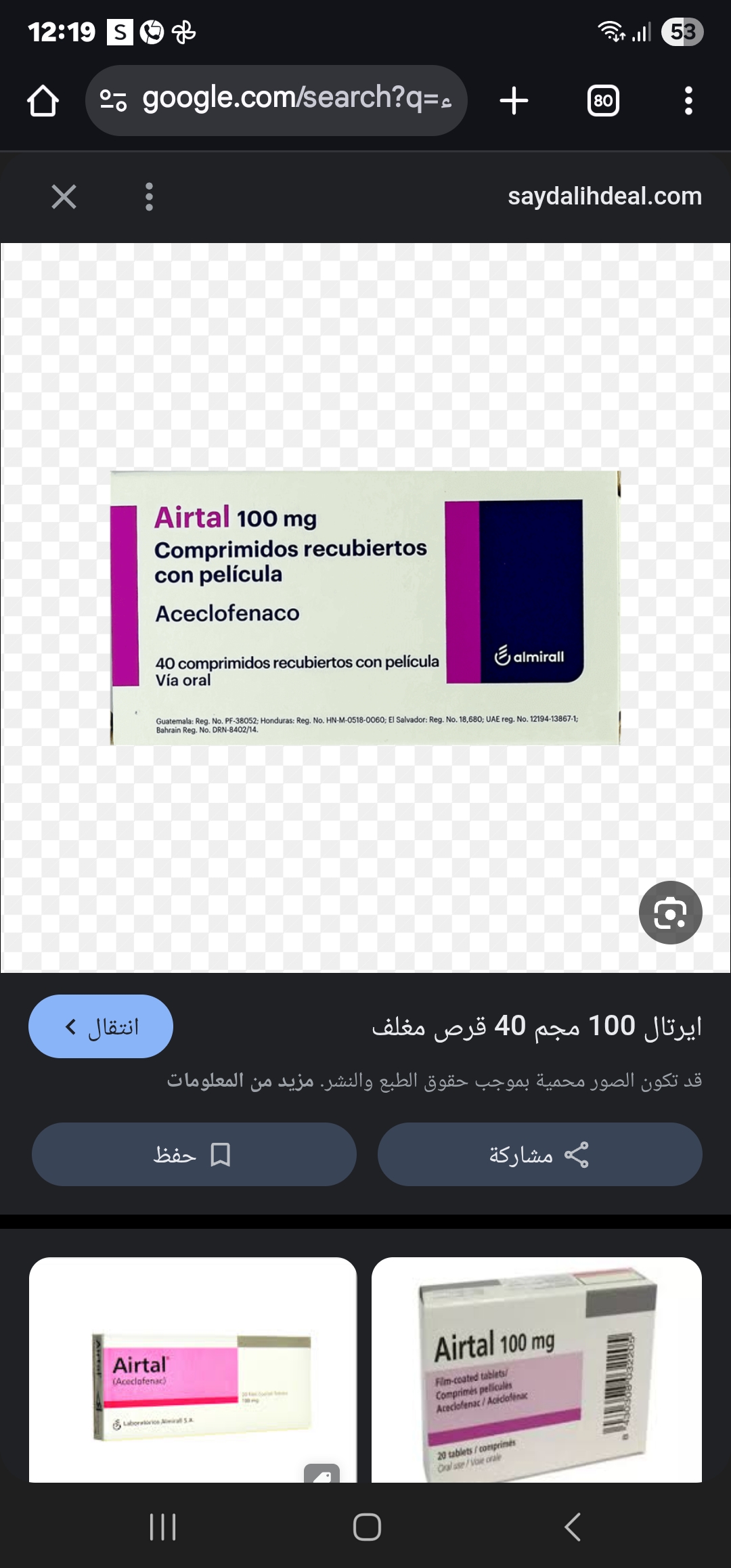Close the image preview panel

point(64,197)
